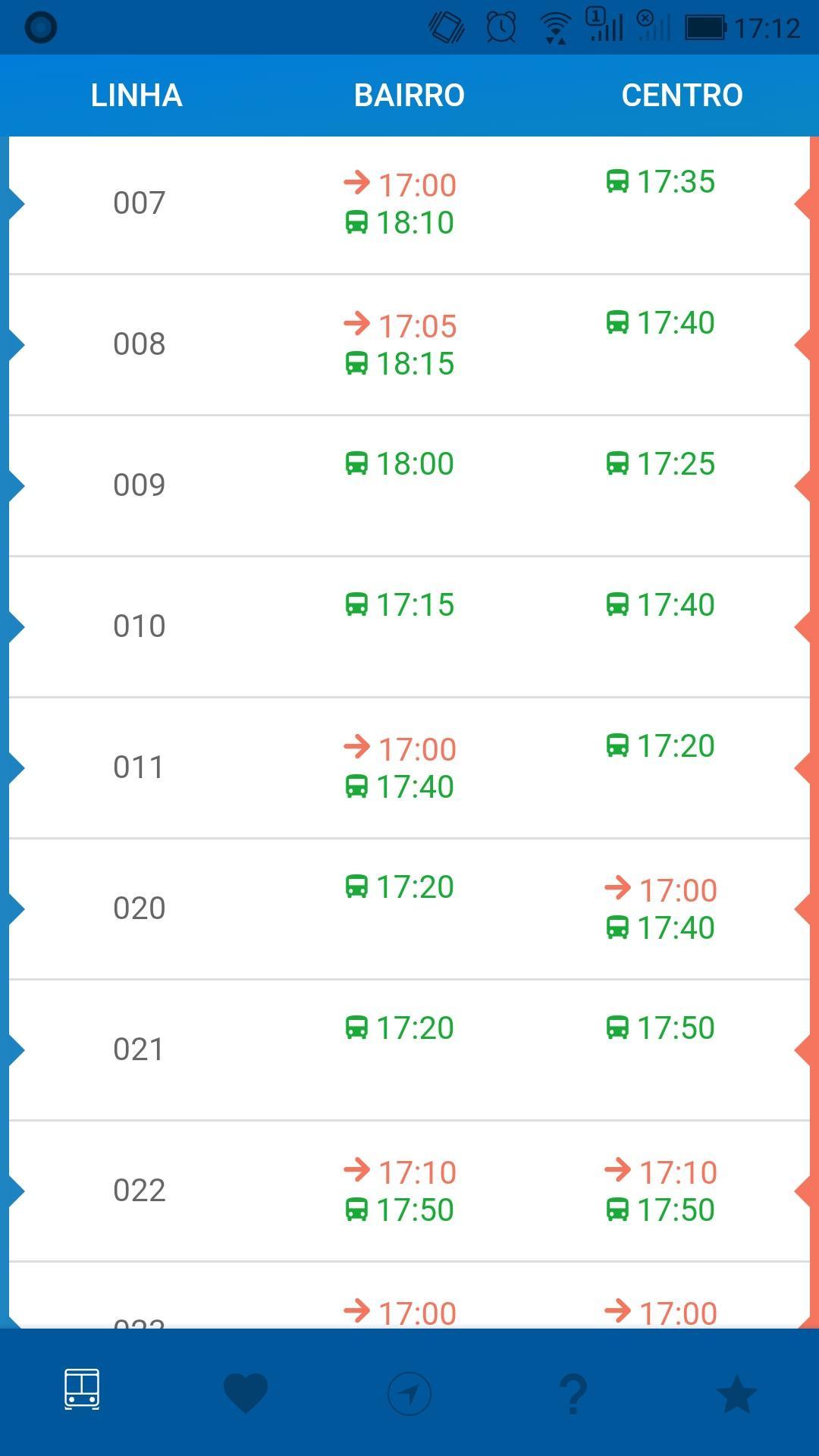Switch to the favorites heart tab
The height and width of the screenshot is (1456, 819).
click(246, 1393)
